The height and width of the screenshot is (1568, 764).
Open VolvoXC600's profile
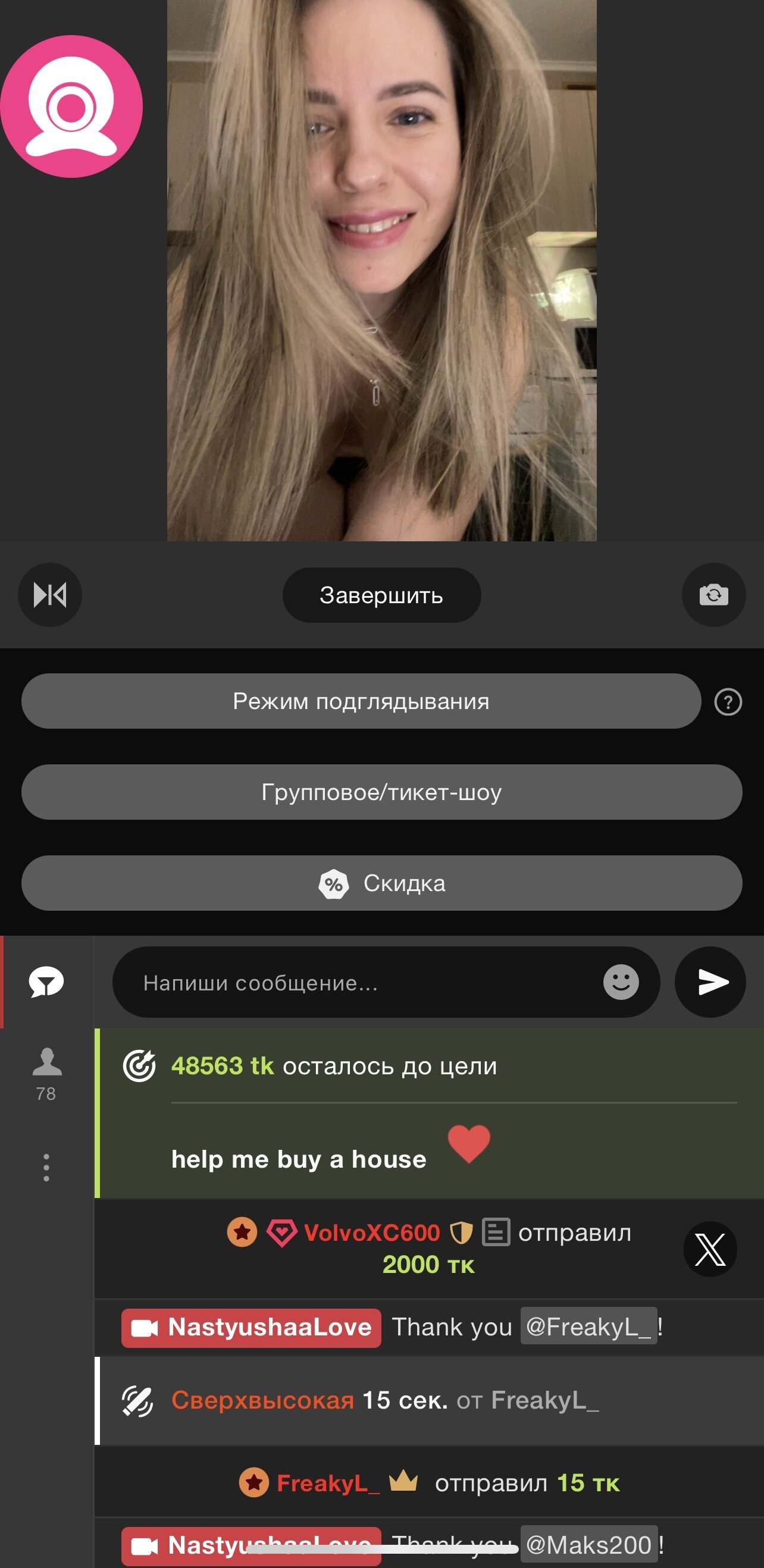[371, 1233]
